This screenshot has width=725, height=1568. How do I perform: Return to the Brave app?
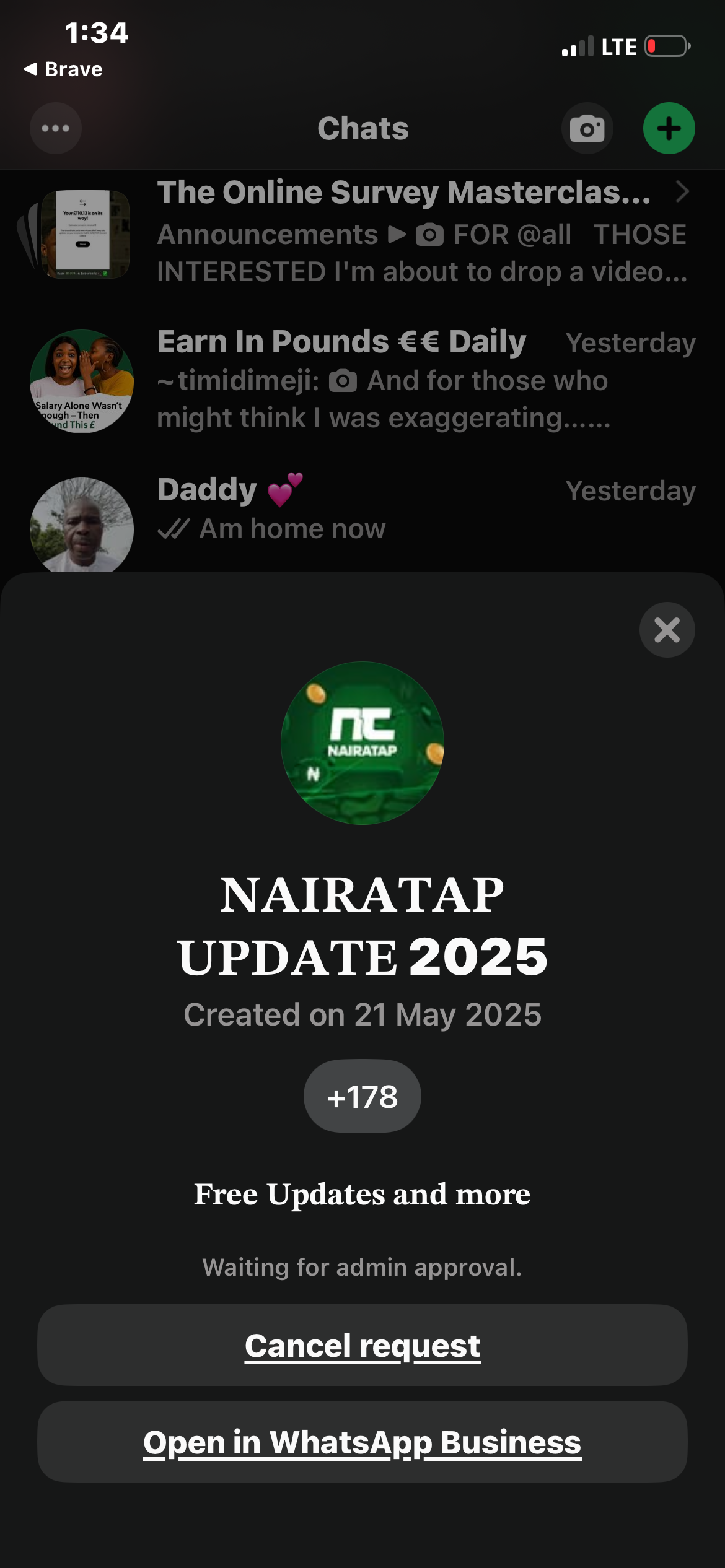(x=63, y=69)
